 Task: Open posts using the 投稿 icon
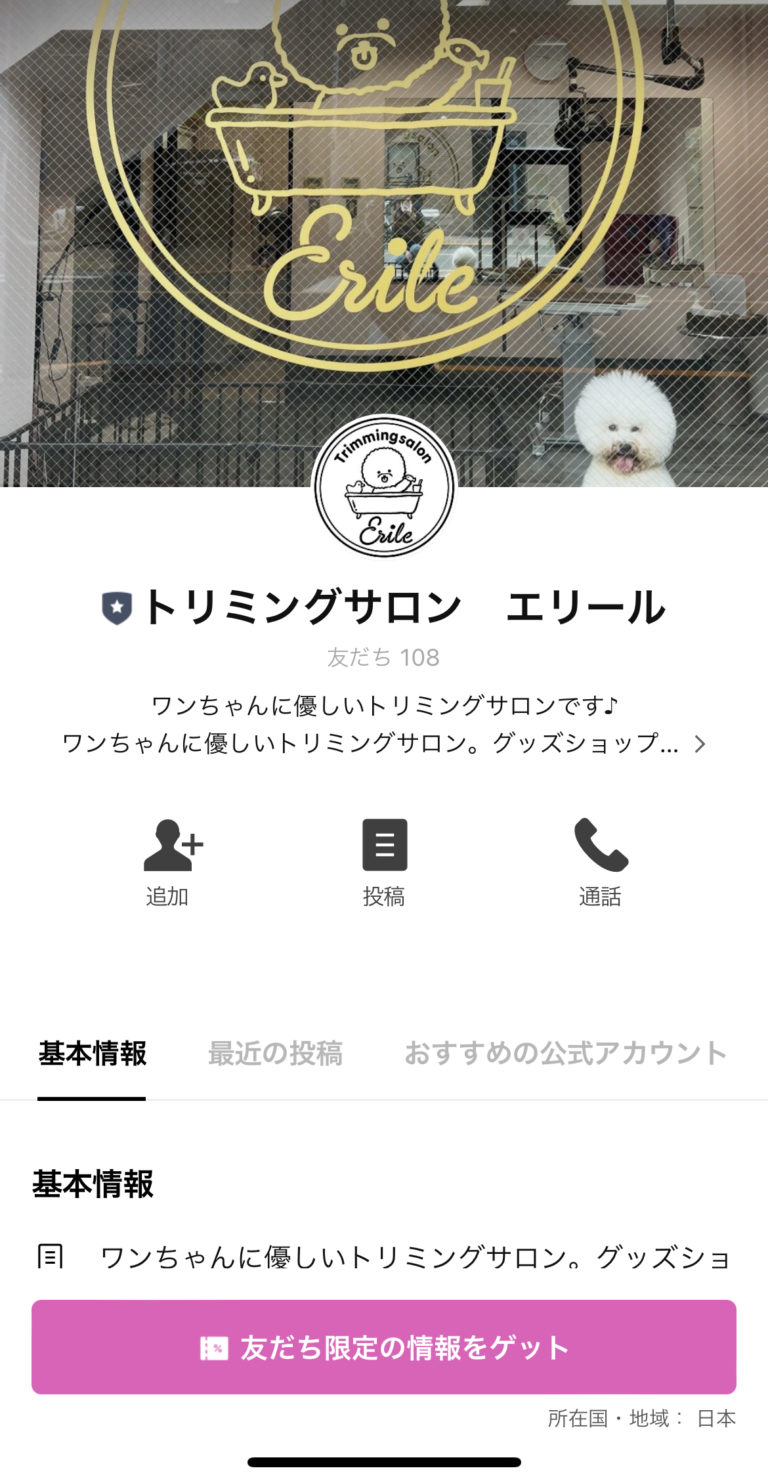click(383, 846)
